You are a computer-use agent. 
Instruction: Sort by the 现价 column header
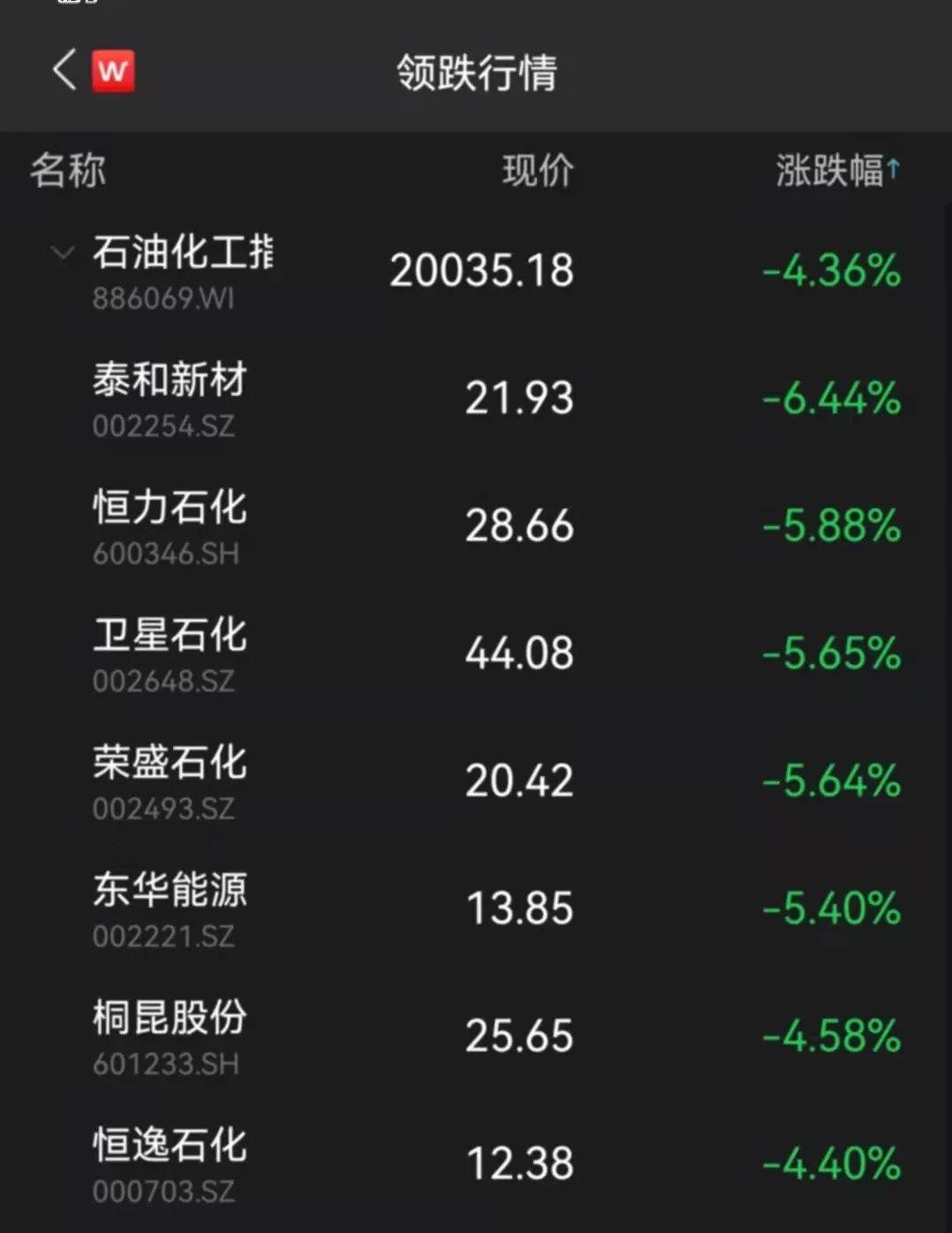[x=536, y=169]
